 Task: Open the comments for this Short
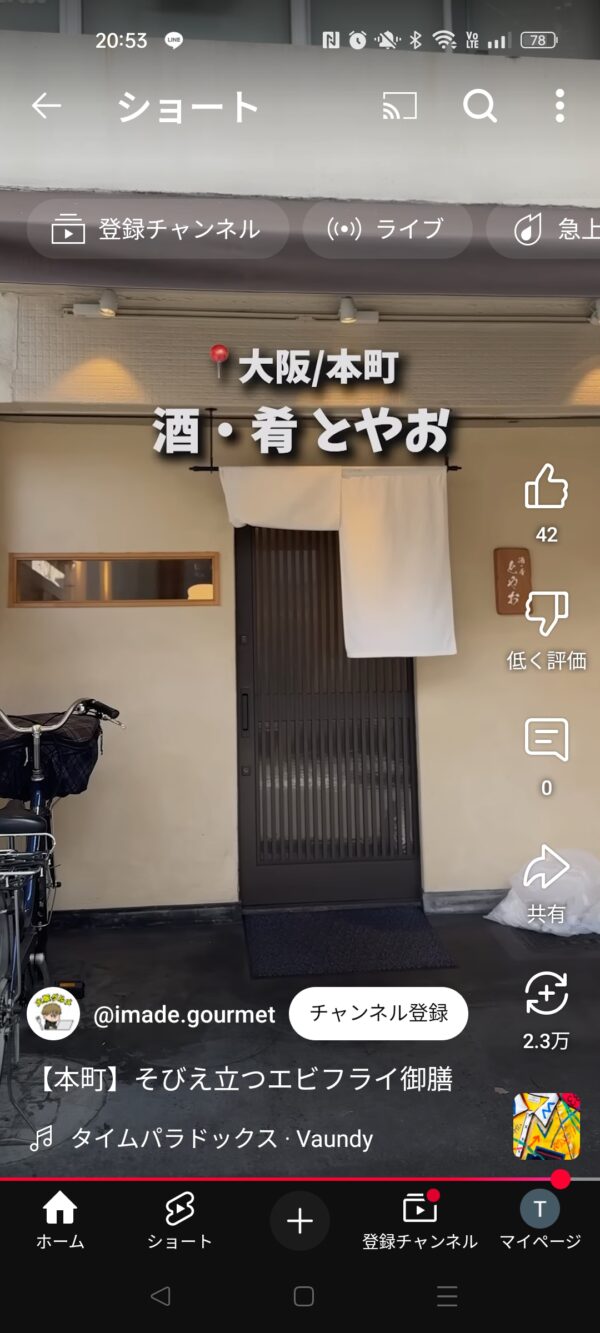(546, 741)
